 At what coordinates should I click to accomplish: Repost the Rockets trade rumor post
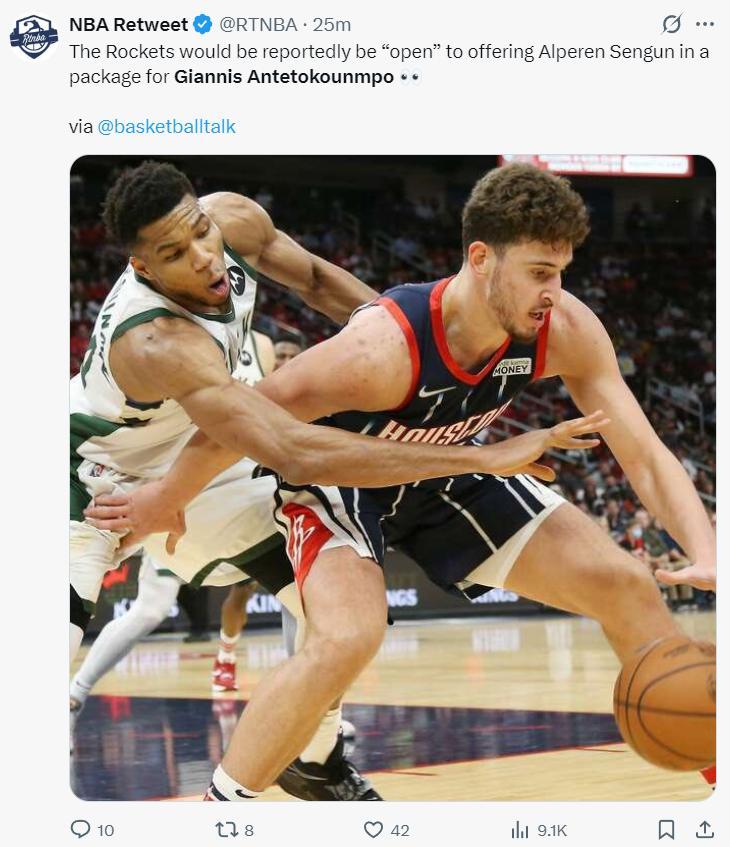[227, 829]
